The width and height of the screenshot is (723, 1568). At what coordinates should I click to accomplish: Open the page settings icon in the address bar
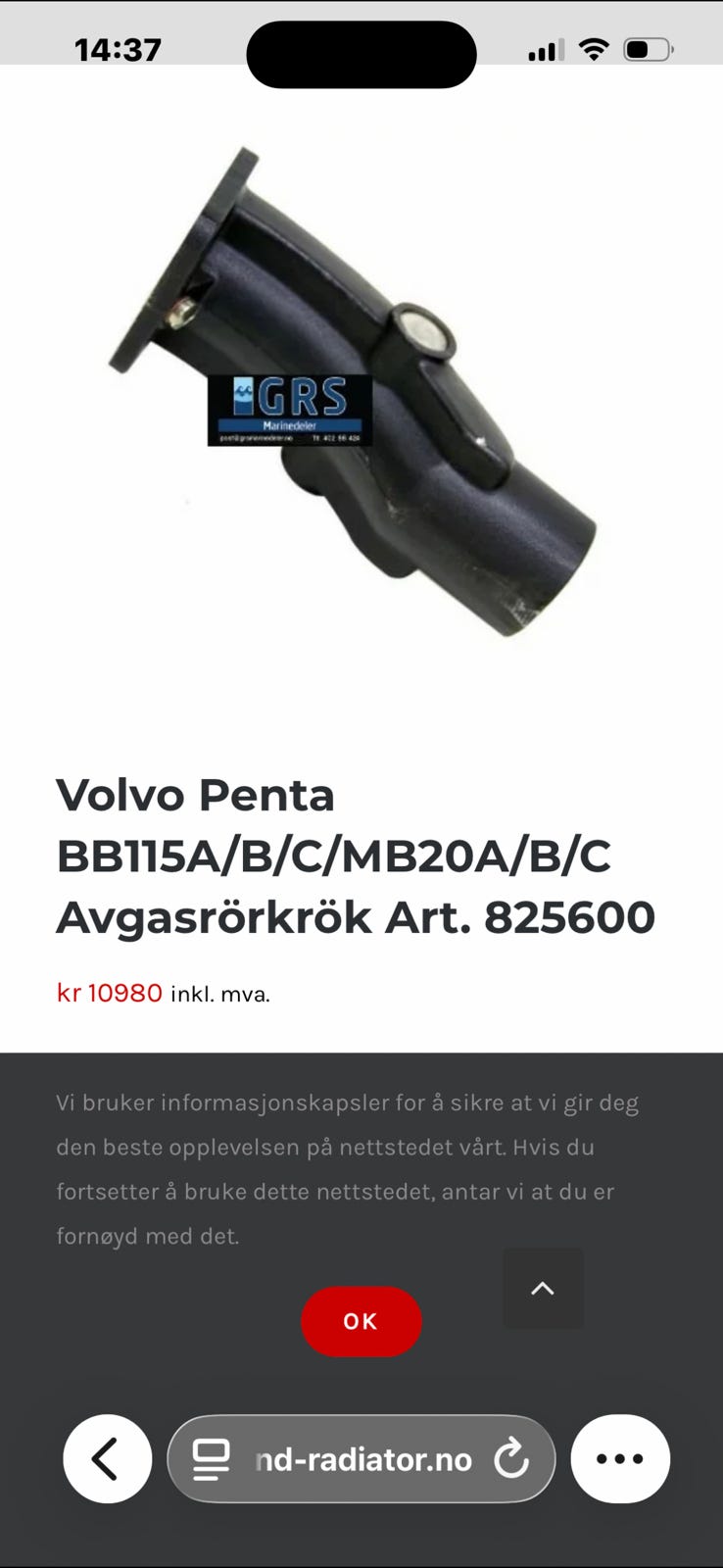click(211, 1459)
